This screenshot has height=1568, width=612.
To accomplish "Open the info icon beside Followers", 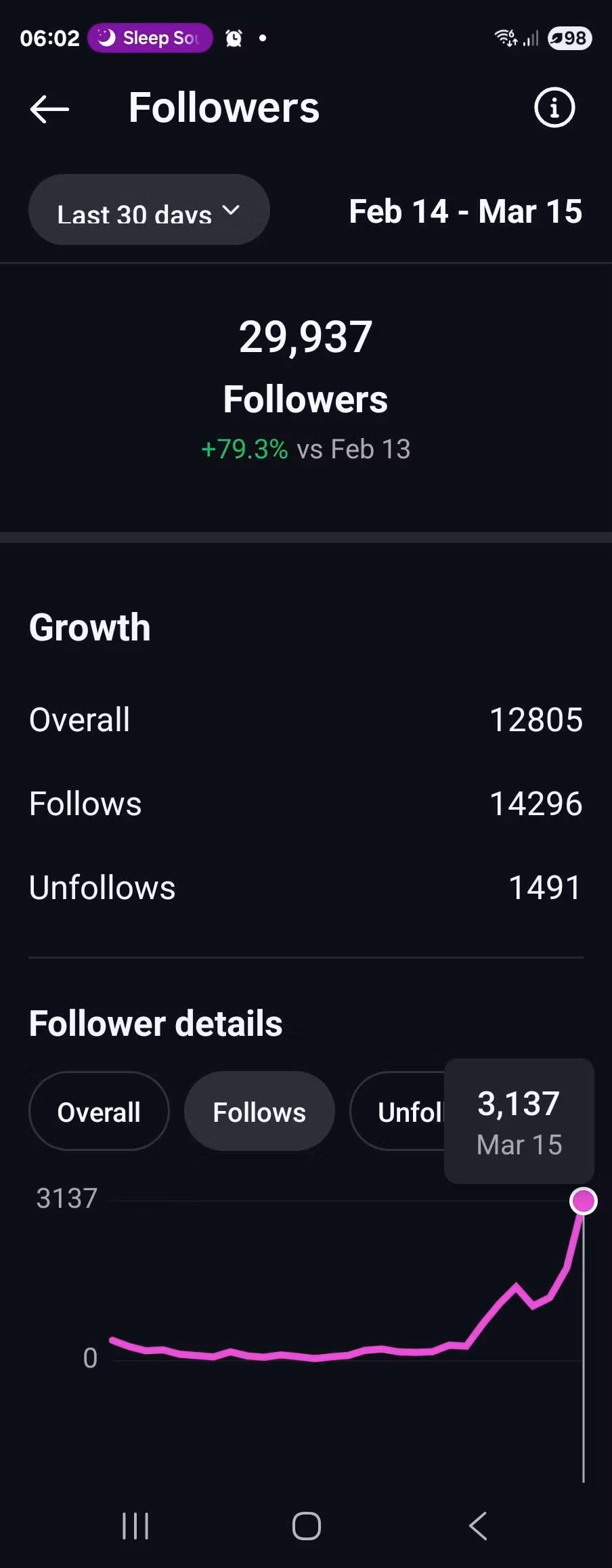I will click(x=554, y=108).
